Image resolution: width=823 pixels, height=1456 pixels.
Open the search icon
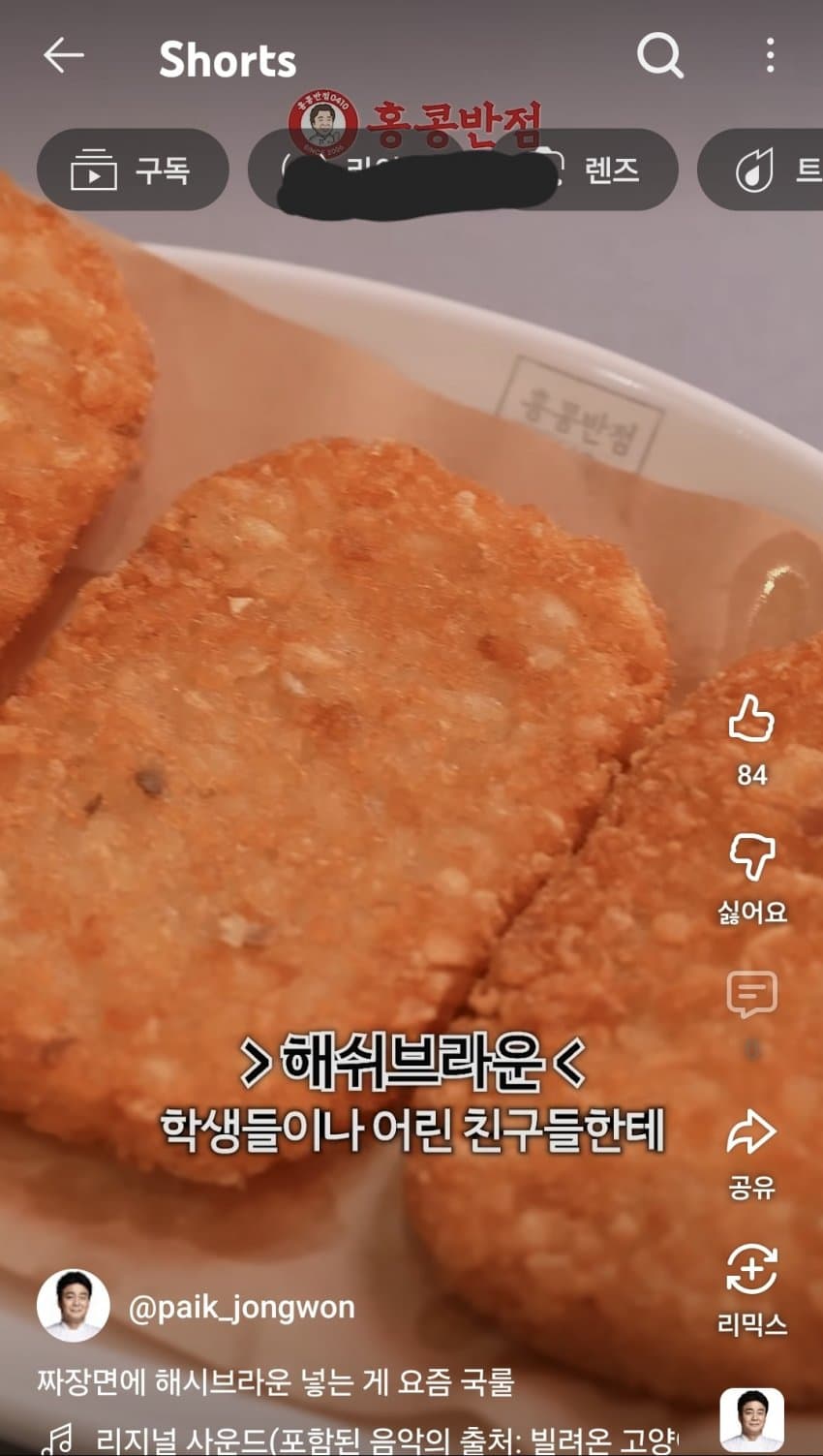(660, 56)
